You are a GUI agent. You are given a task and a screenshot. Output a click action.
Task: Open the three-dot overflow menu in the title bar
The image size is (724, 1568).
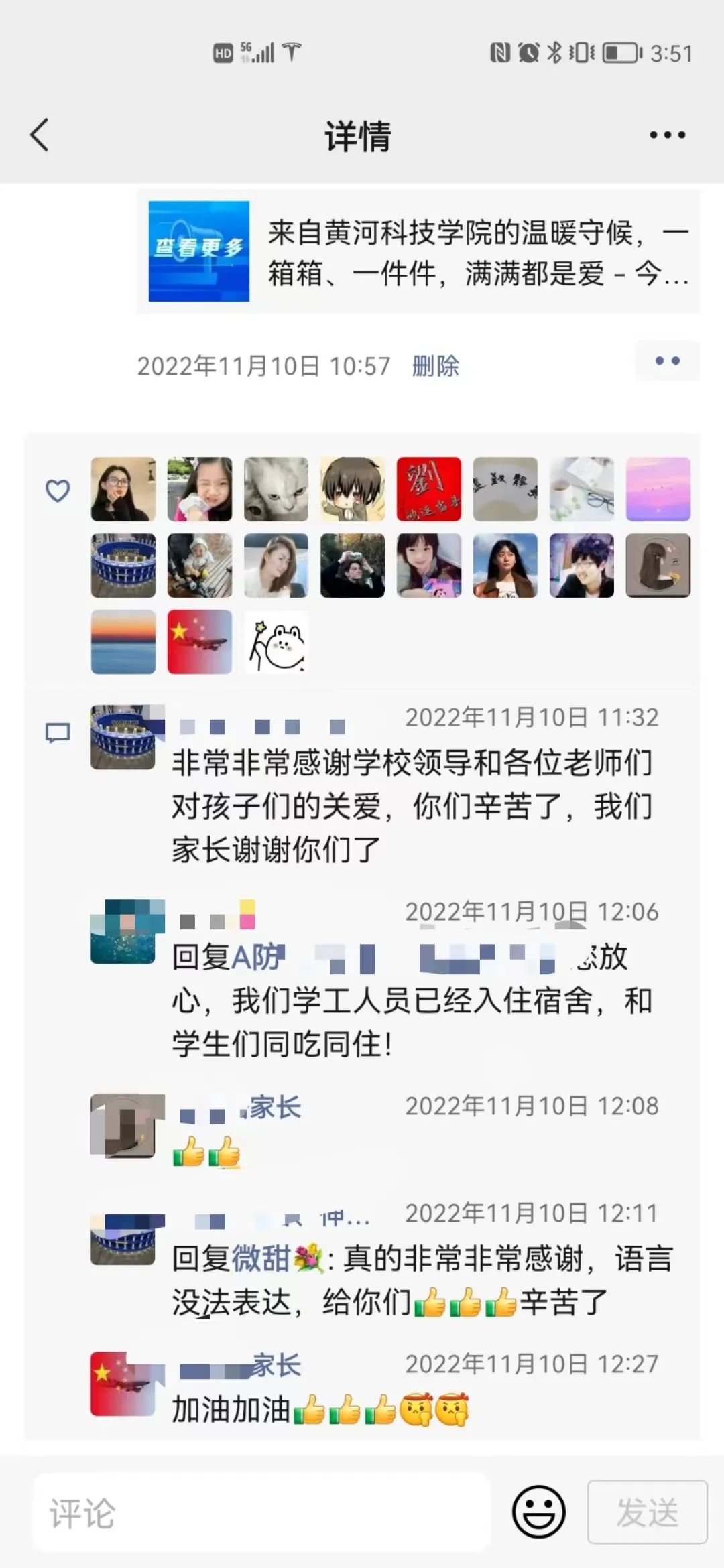[x=667, y=135]
